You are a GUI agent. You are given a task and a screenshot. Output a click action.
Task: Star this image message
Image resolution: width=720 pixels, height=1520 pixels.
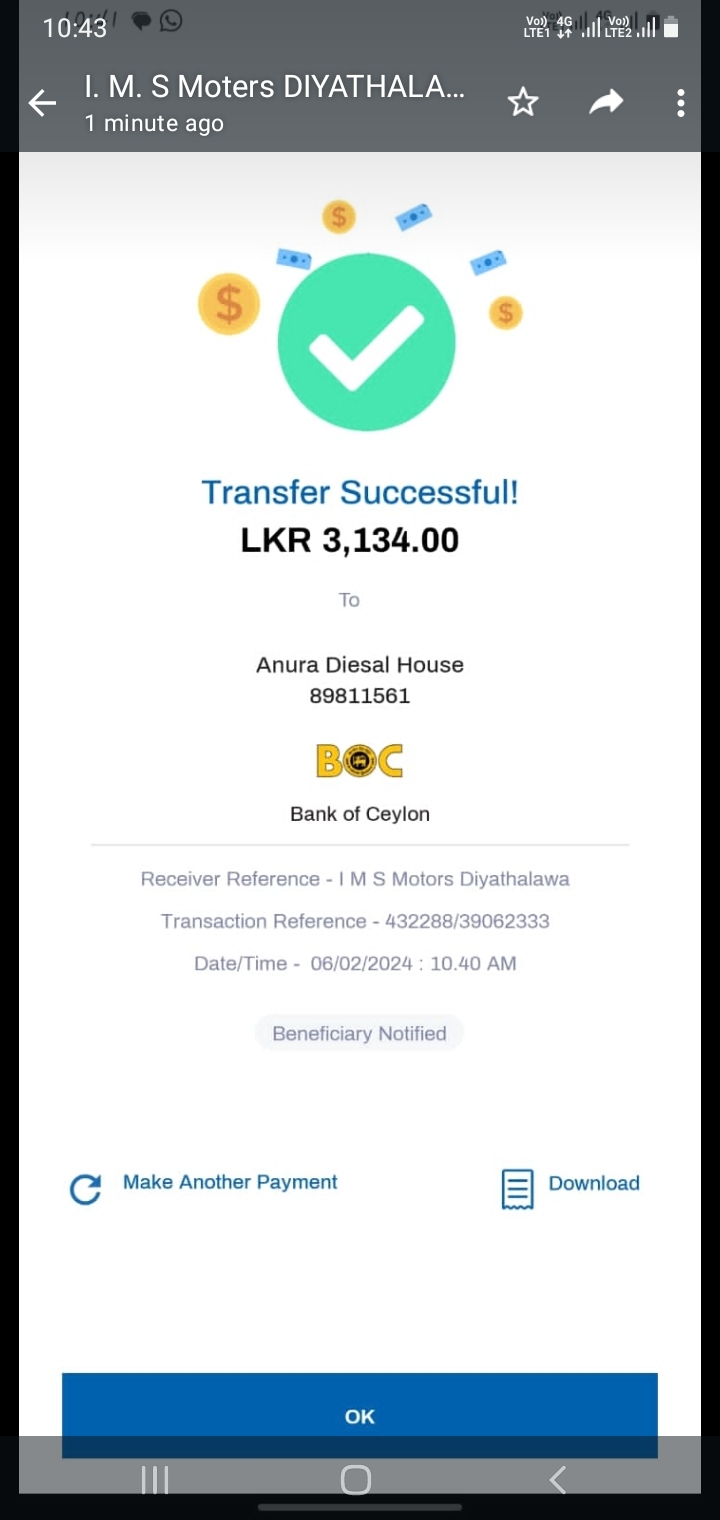(x=523, y=102)
